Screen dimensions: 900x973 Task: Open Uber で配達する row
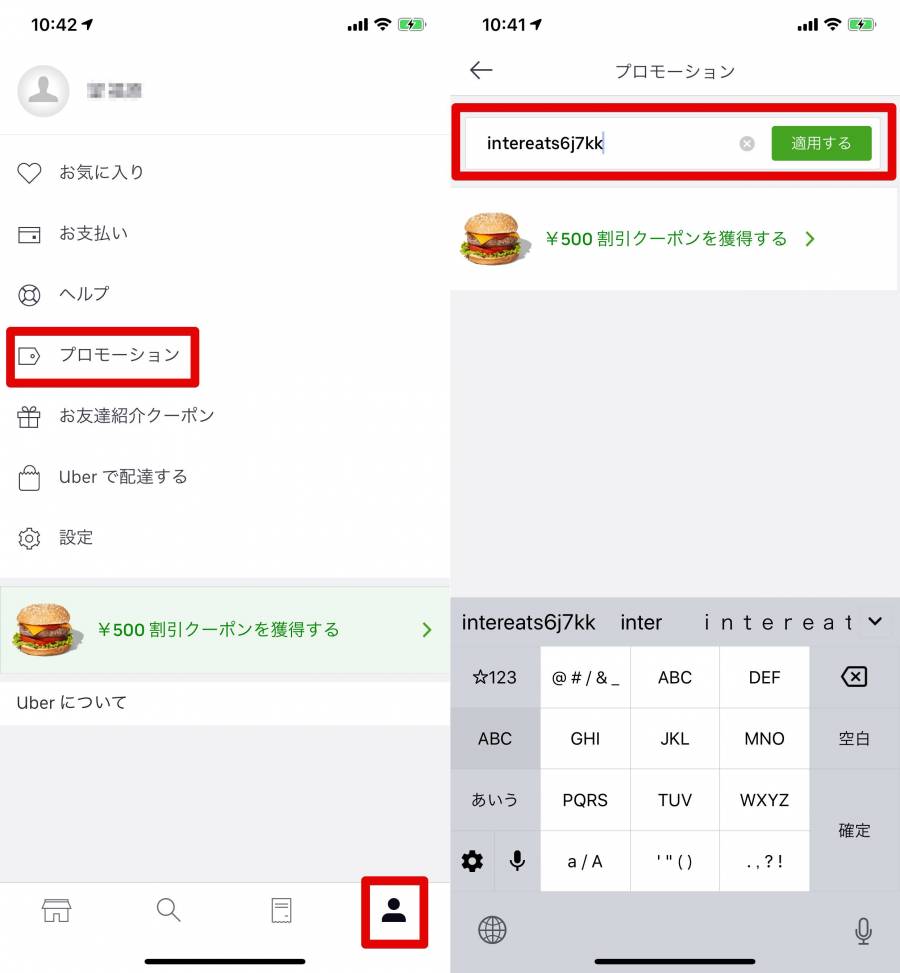pyautogui.click(x=122, y=477)
